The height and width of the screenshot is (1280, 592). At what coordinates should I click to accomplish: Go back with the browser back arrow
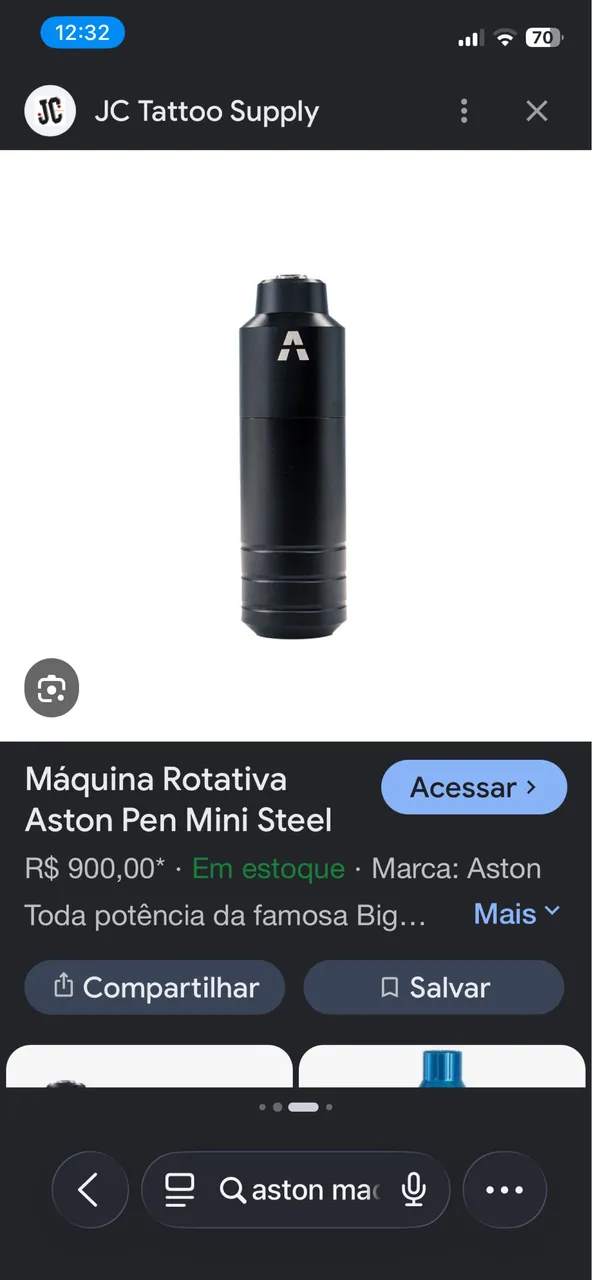[x=90, y=1190]
